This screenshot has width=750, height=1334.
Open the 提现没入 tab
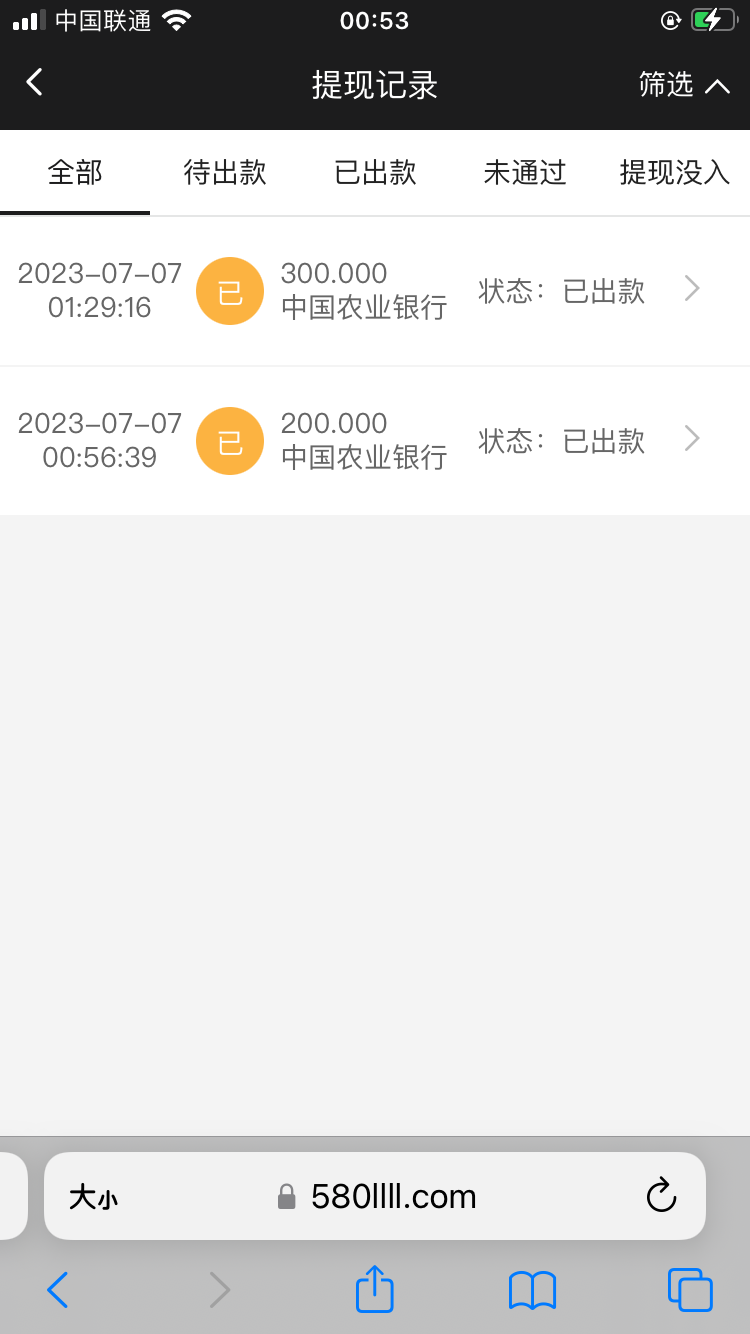click(x=675, y=173)
